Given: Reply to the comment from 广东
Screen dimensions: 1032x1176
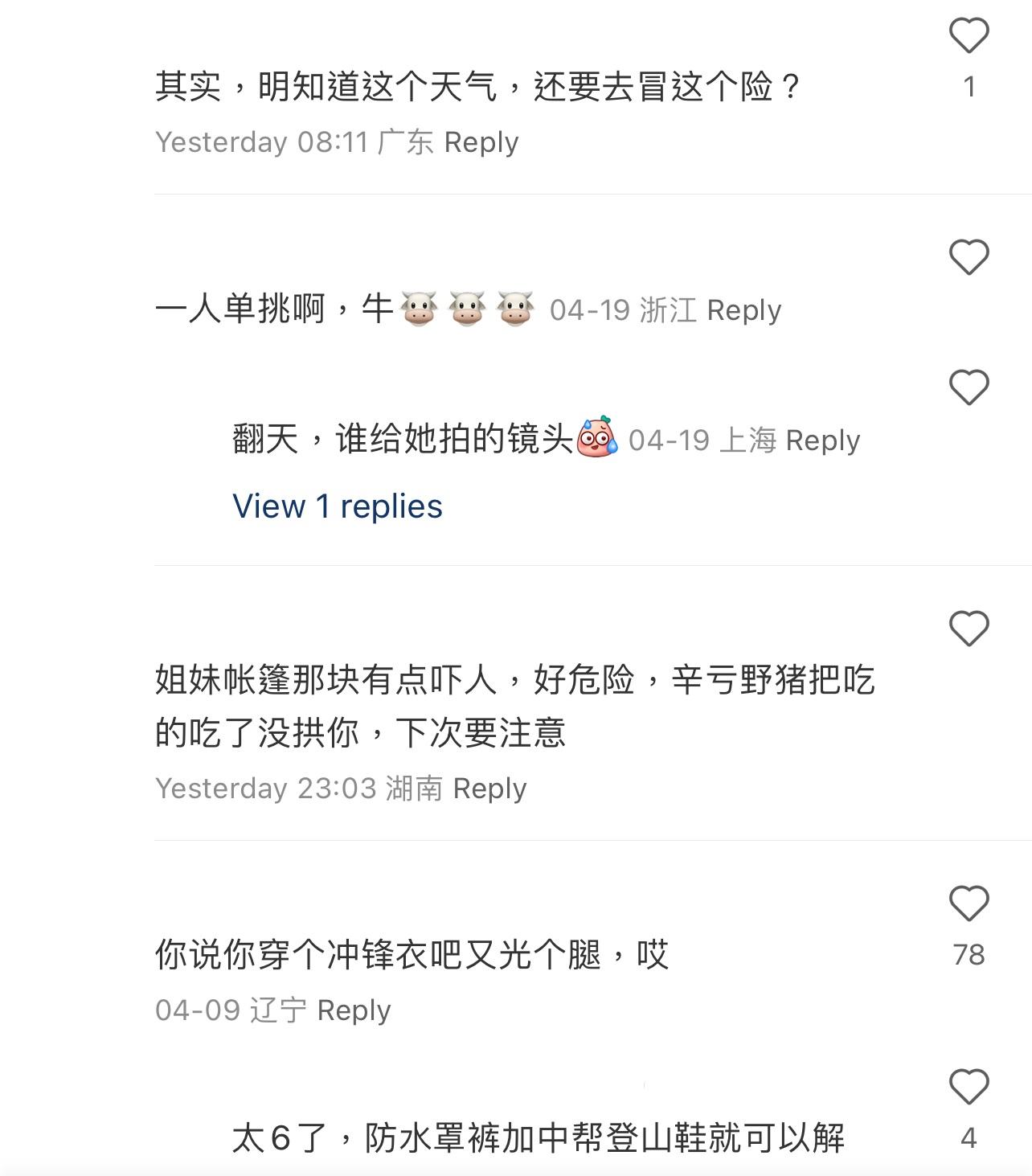Looking at the screenshot, I should (481, 142).
